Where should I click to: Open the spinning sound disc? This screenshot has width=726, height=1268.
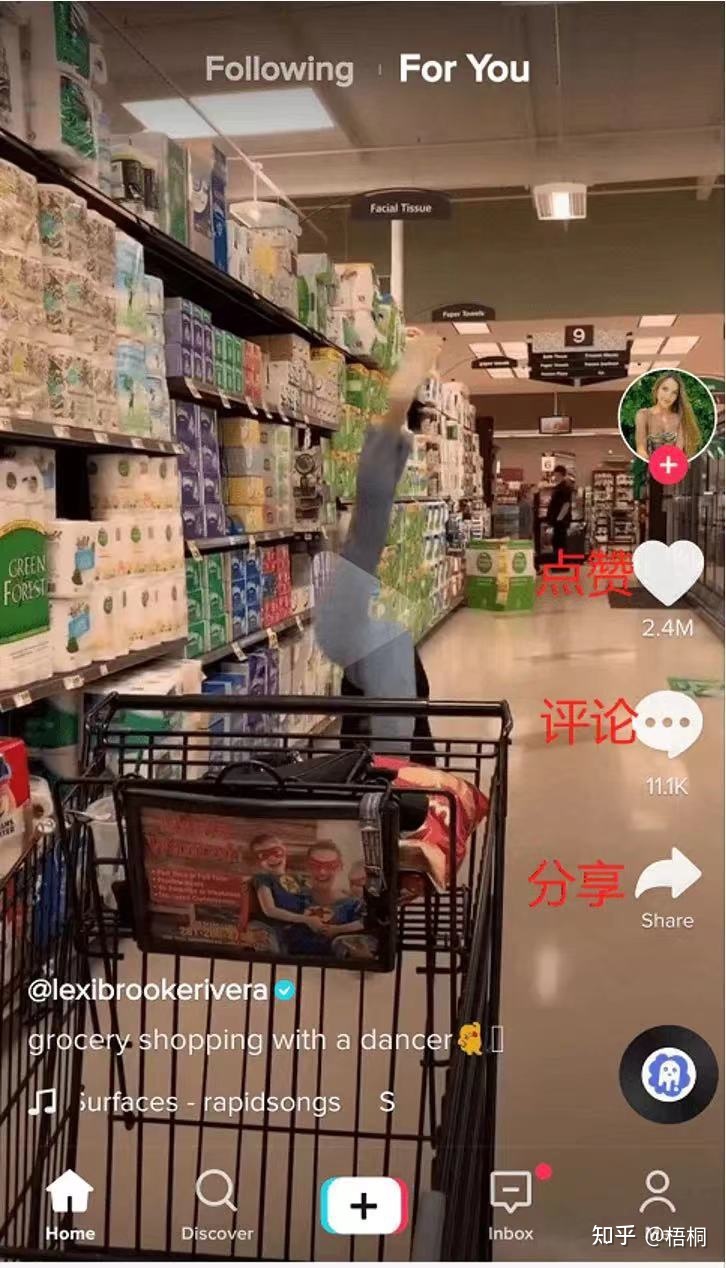[667, 1076]
